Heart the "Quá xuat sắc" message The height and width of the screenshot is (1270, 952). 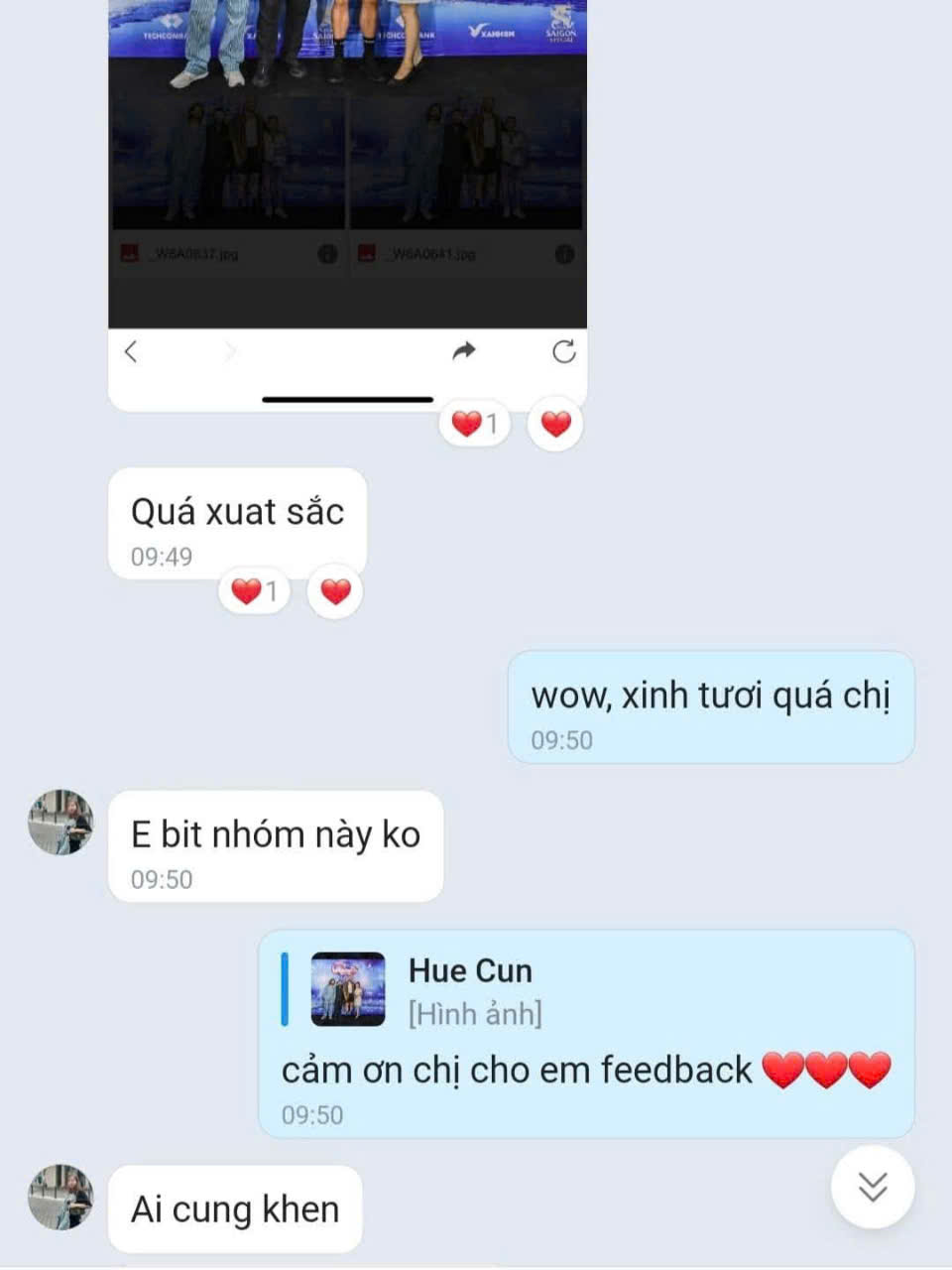335,591
